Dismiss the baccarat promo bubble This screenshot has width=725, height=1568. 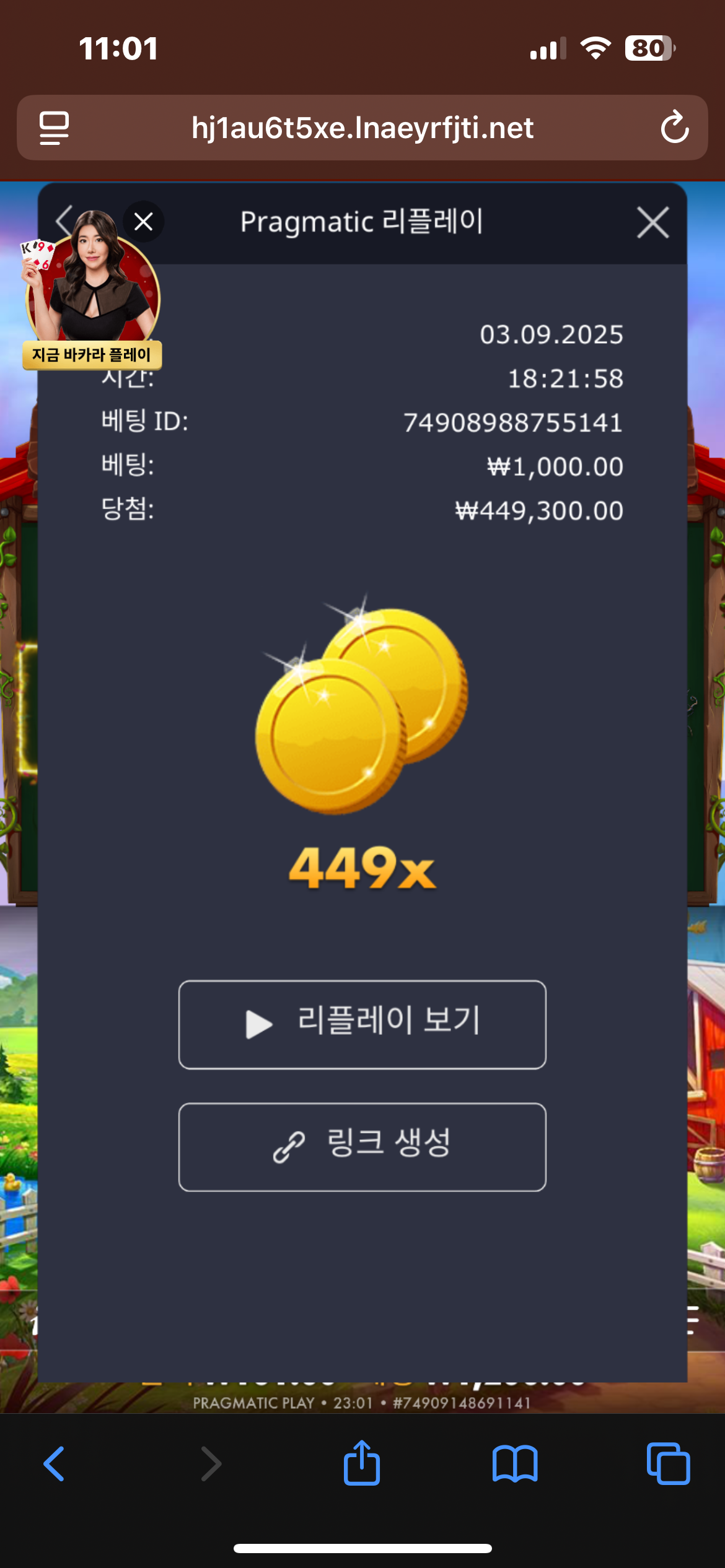coord(144,222)
